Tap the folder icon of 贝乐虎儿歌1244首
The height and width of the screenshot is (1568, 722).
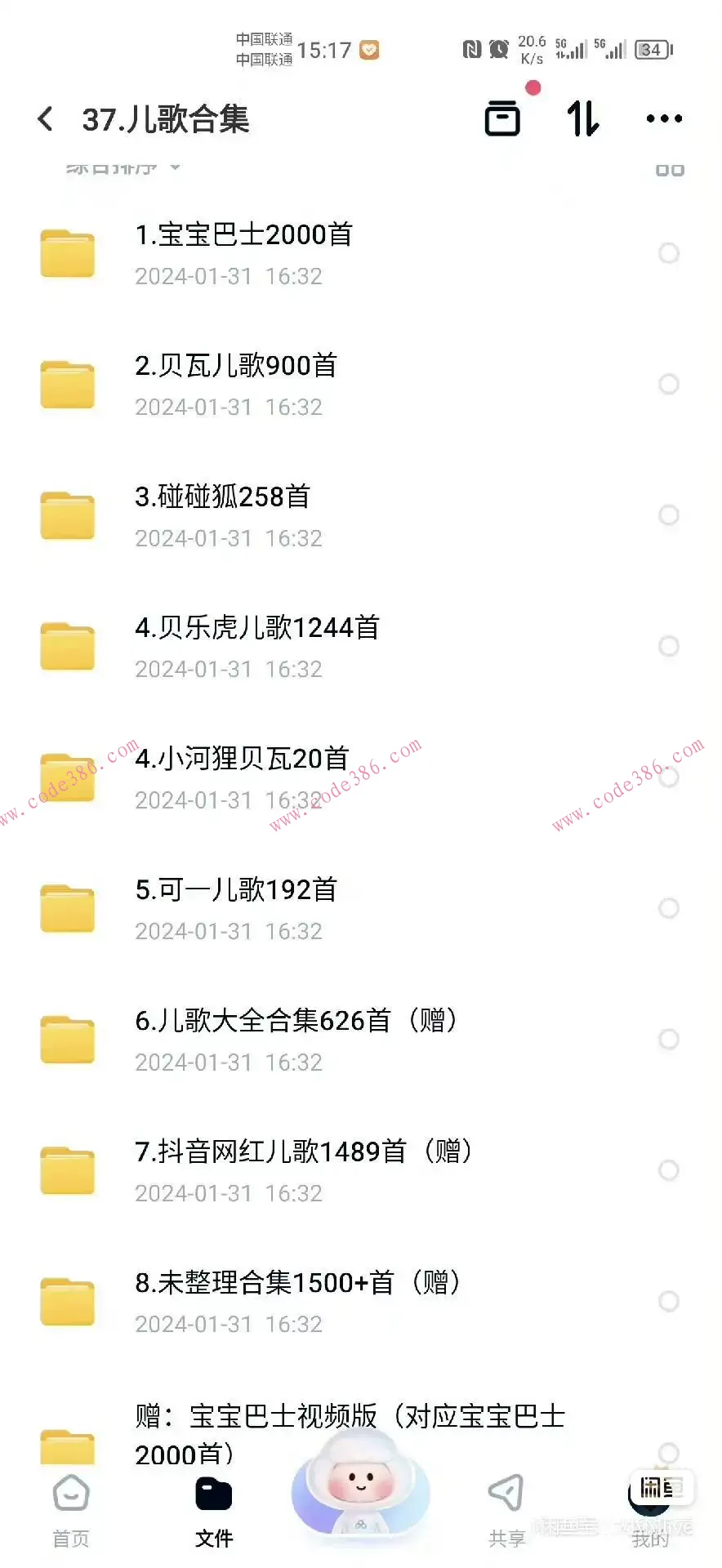68,646
